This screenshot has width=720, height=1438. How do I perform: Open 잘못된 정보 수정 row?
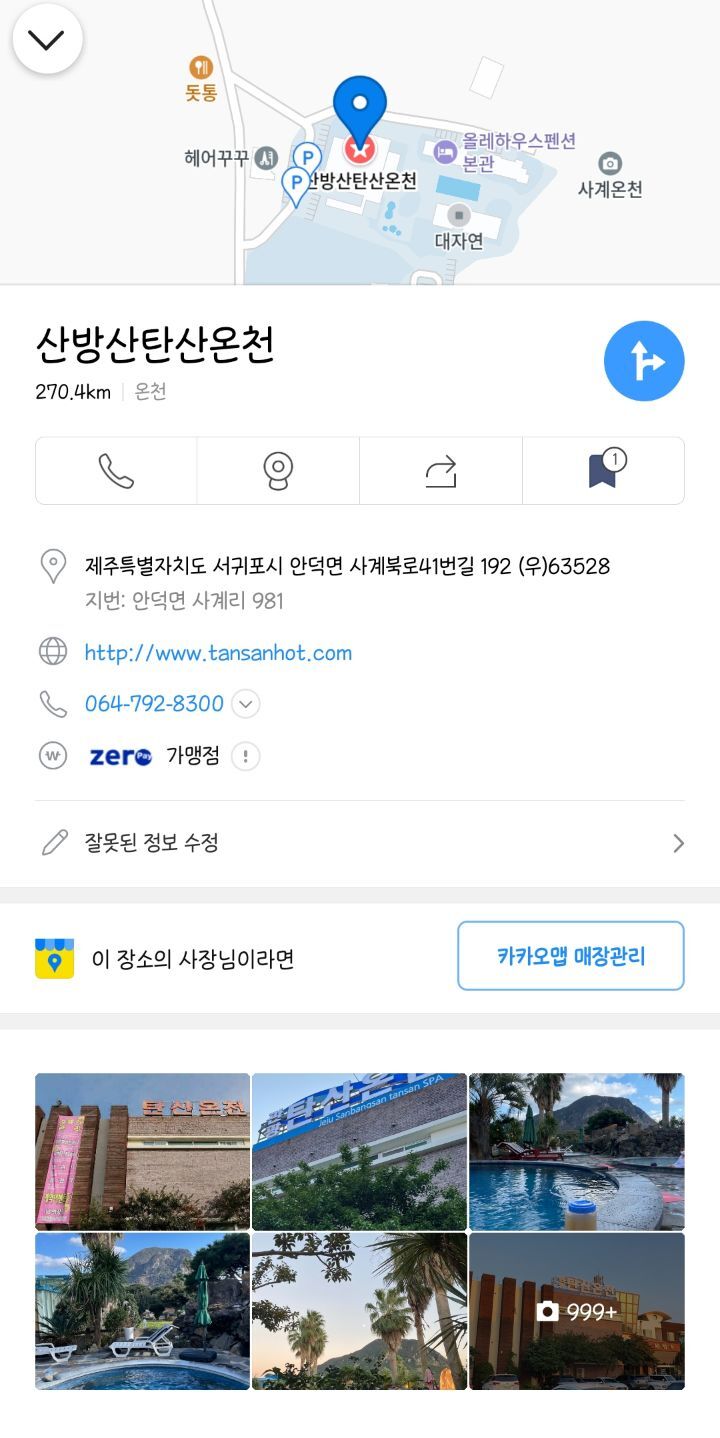click(x=360, y=843)
